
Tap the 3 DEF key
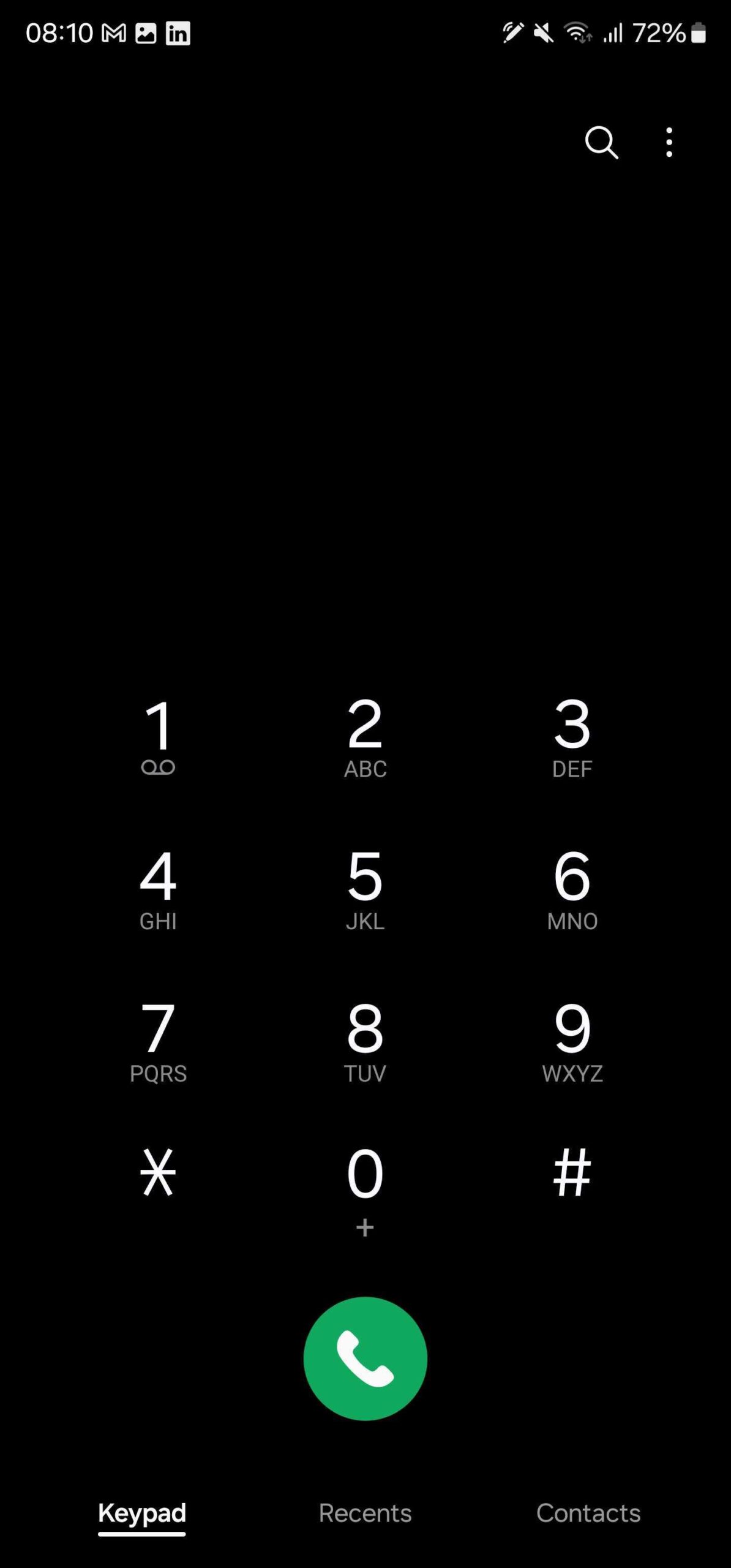[x=572, y=737]
